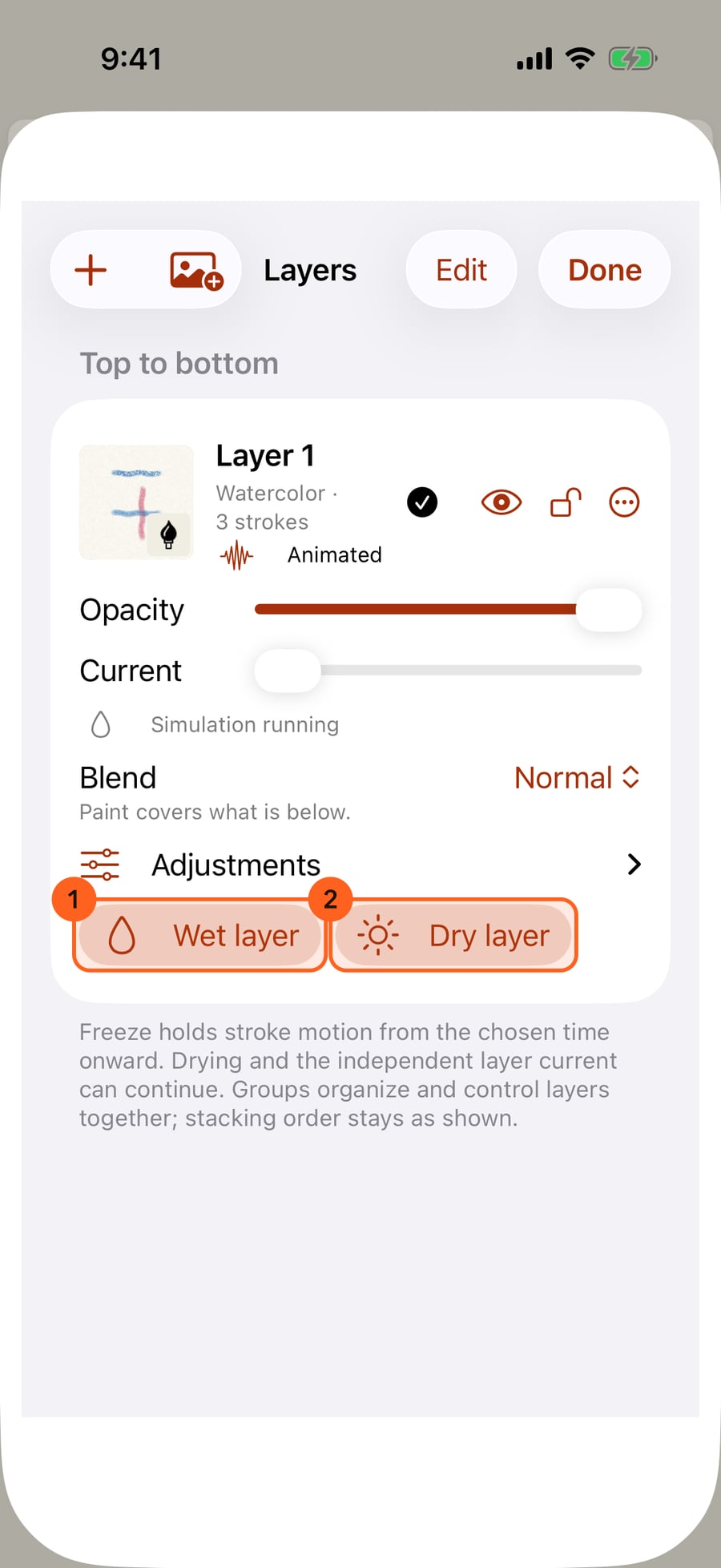Toggle the Layer 1 selection checkmark
The width and height of the screenshot is (721, 1568).
(x=422, y=502)
